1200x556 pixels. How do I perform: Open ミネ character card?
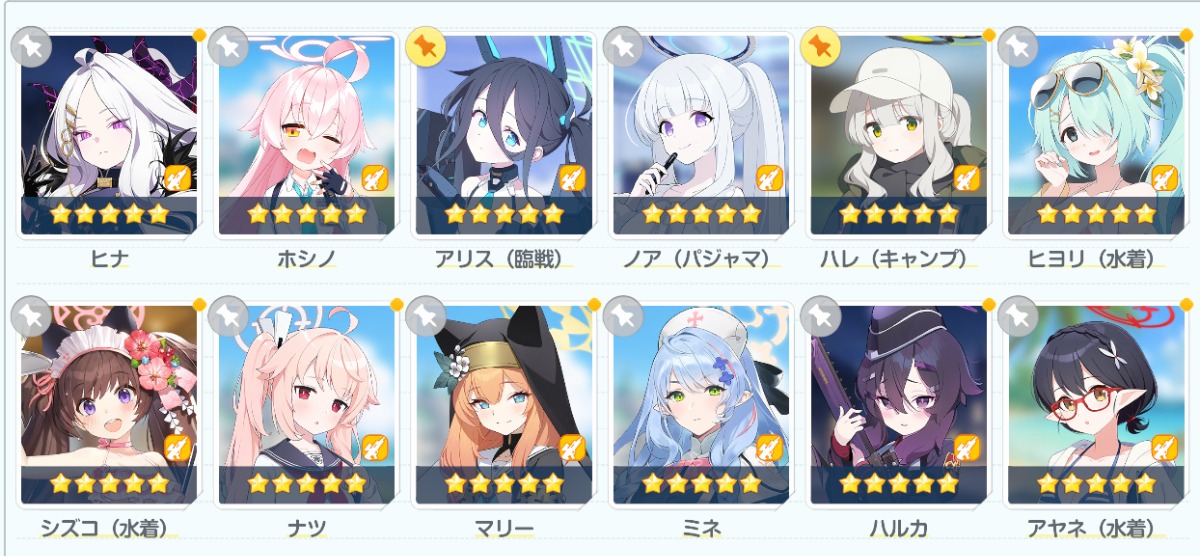click(x=701, y=405)
